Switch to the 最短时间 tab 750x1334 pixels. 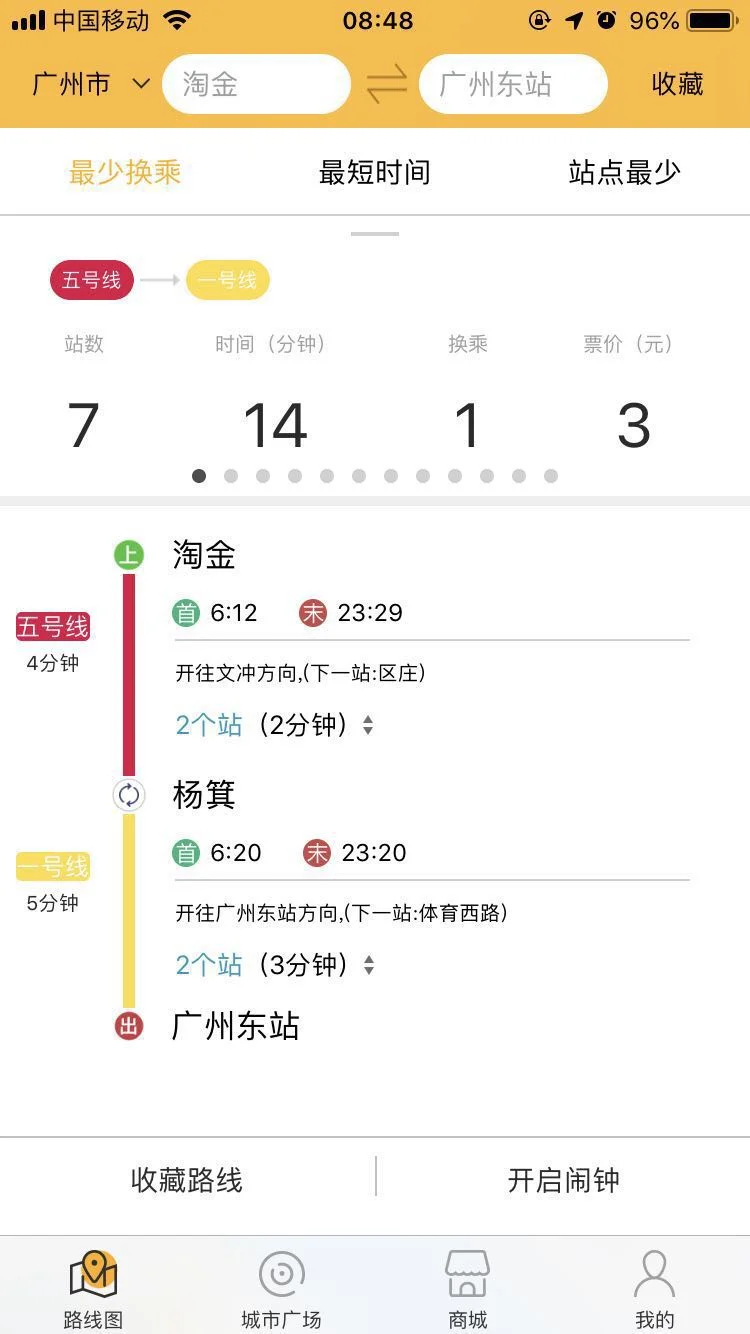pos(374,171)
